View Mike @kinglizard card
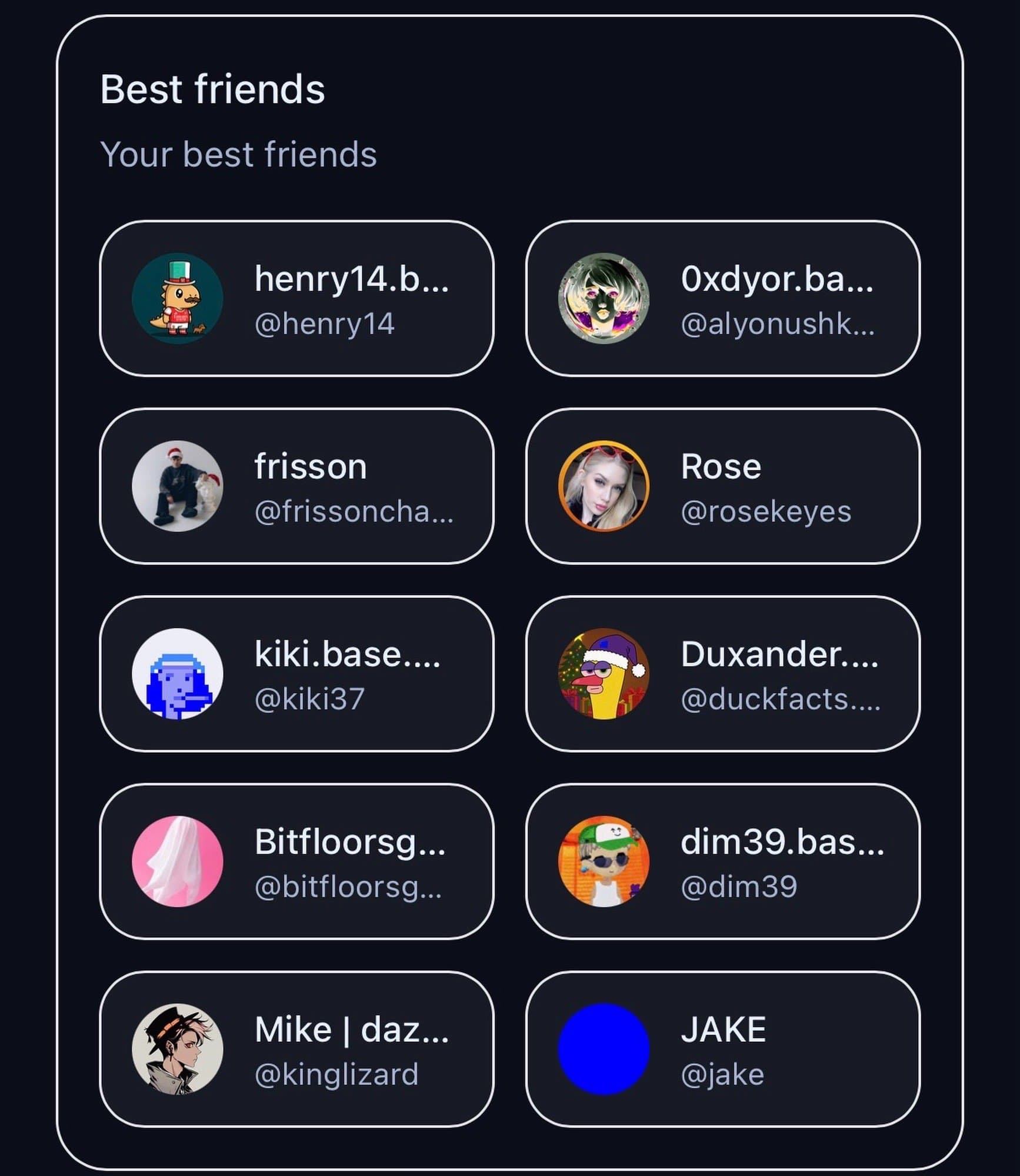Viewport: 1020px width, 1176px height. click(x=296, y=1049)
